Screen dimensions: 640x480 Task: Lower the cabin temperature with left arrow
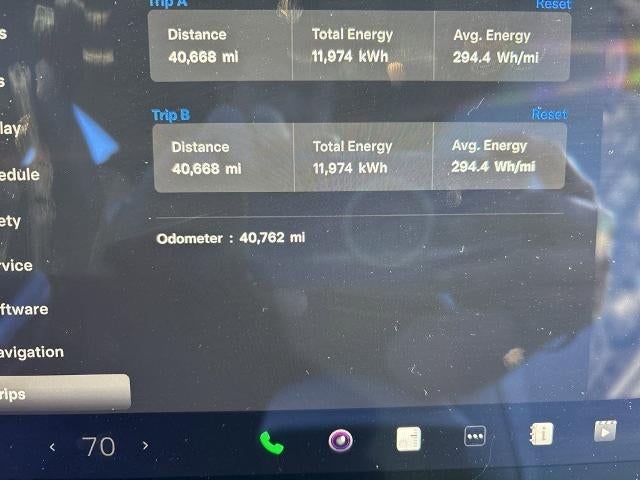[x=52, y=446]
